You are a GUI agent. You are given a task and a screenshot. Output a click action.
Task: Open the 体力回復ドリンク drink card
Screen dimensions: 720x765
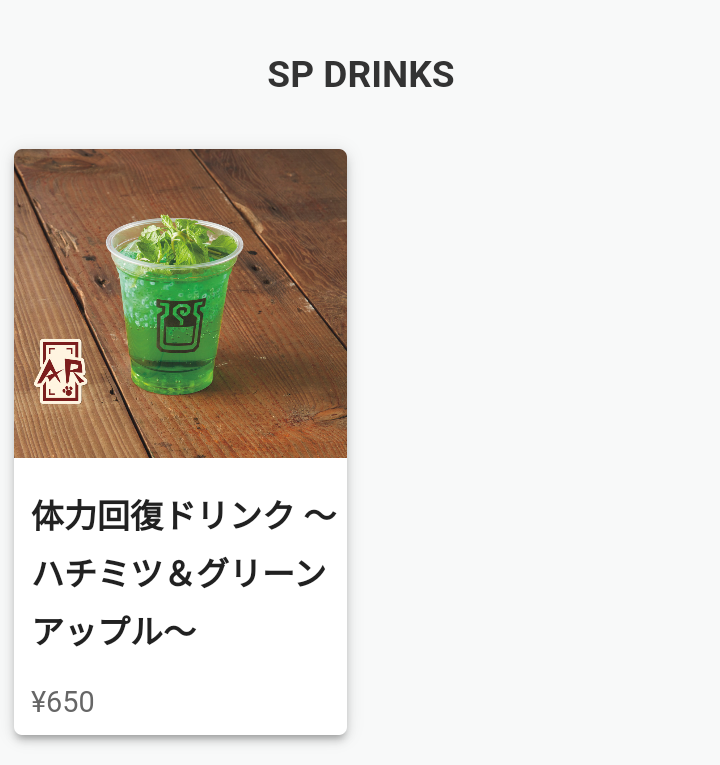pyautogui.click(x=180, y=442)
